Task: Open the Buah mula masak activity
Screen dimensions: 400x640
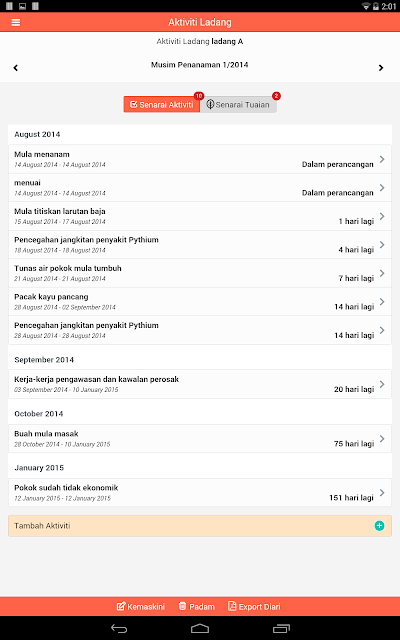Action: [200, 439]
